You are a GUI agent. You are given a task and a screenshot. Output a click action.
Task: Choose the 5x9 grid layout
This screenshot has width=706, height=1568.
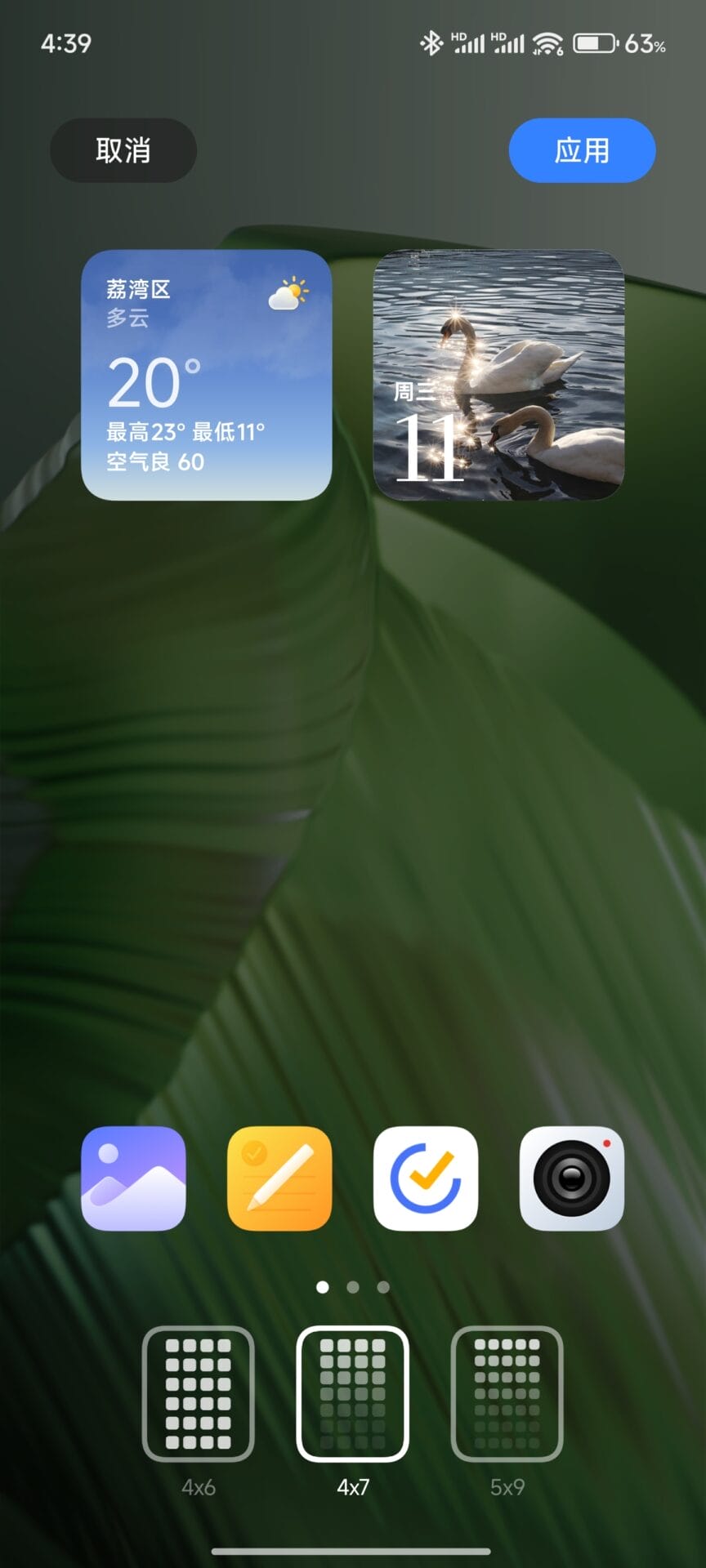click(507, 1393)
